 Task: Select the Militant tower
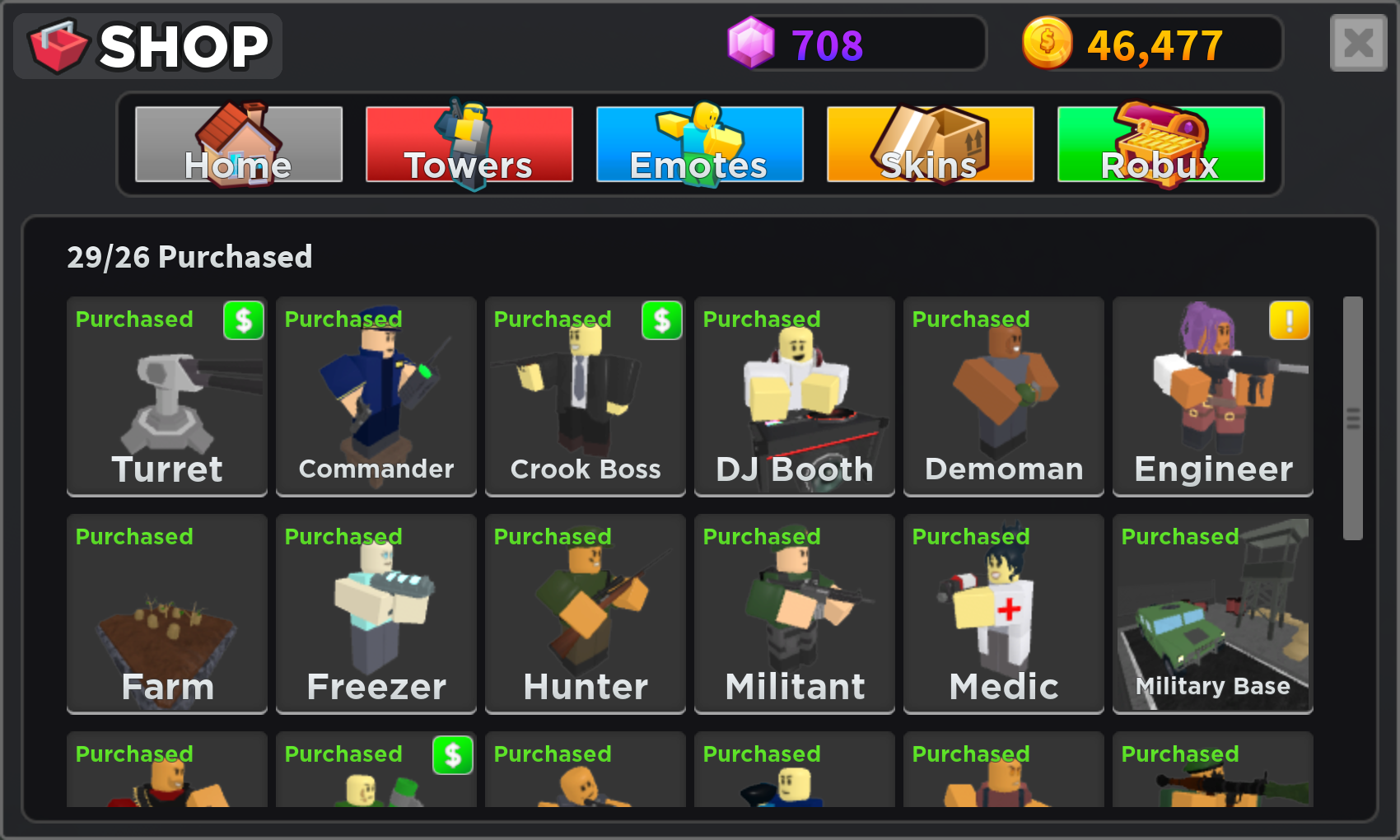(x=795, y=614)
